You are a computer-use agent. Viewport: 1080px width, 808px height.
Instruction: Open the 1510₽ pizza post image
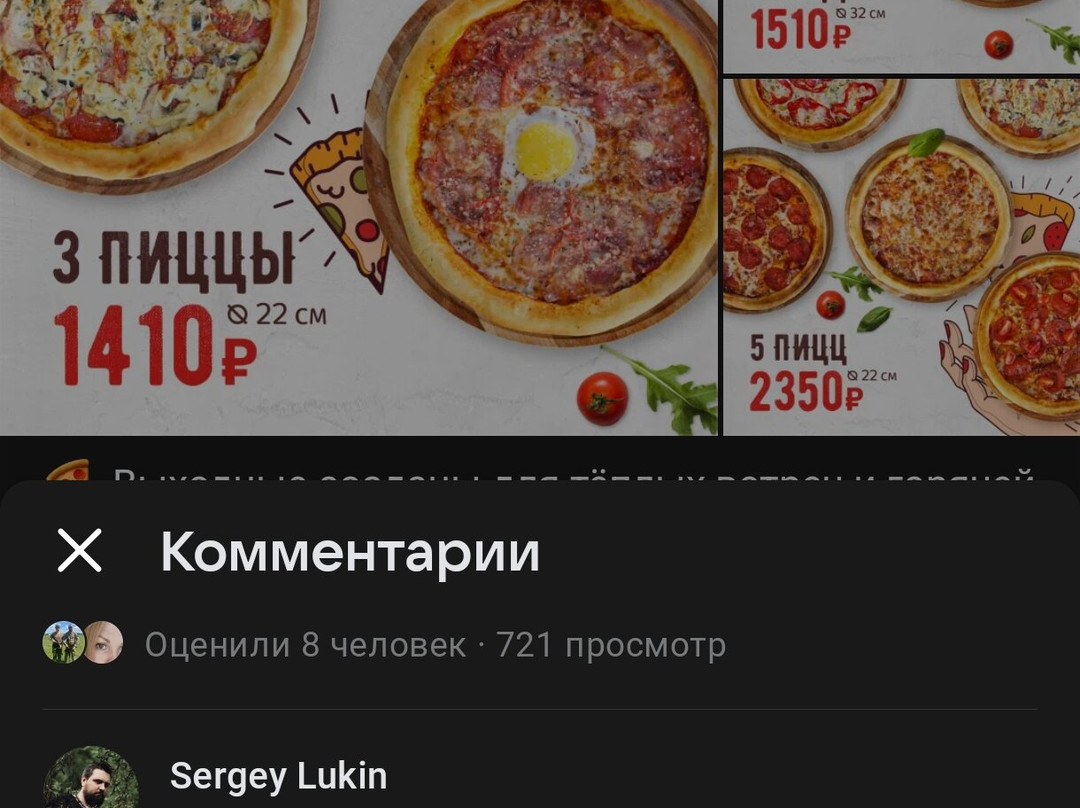click(900, 34)
